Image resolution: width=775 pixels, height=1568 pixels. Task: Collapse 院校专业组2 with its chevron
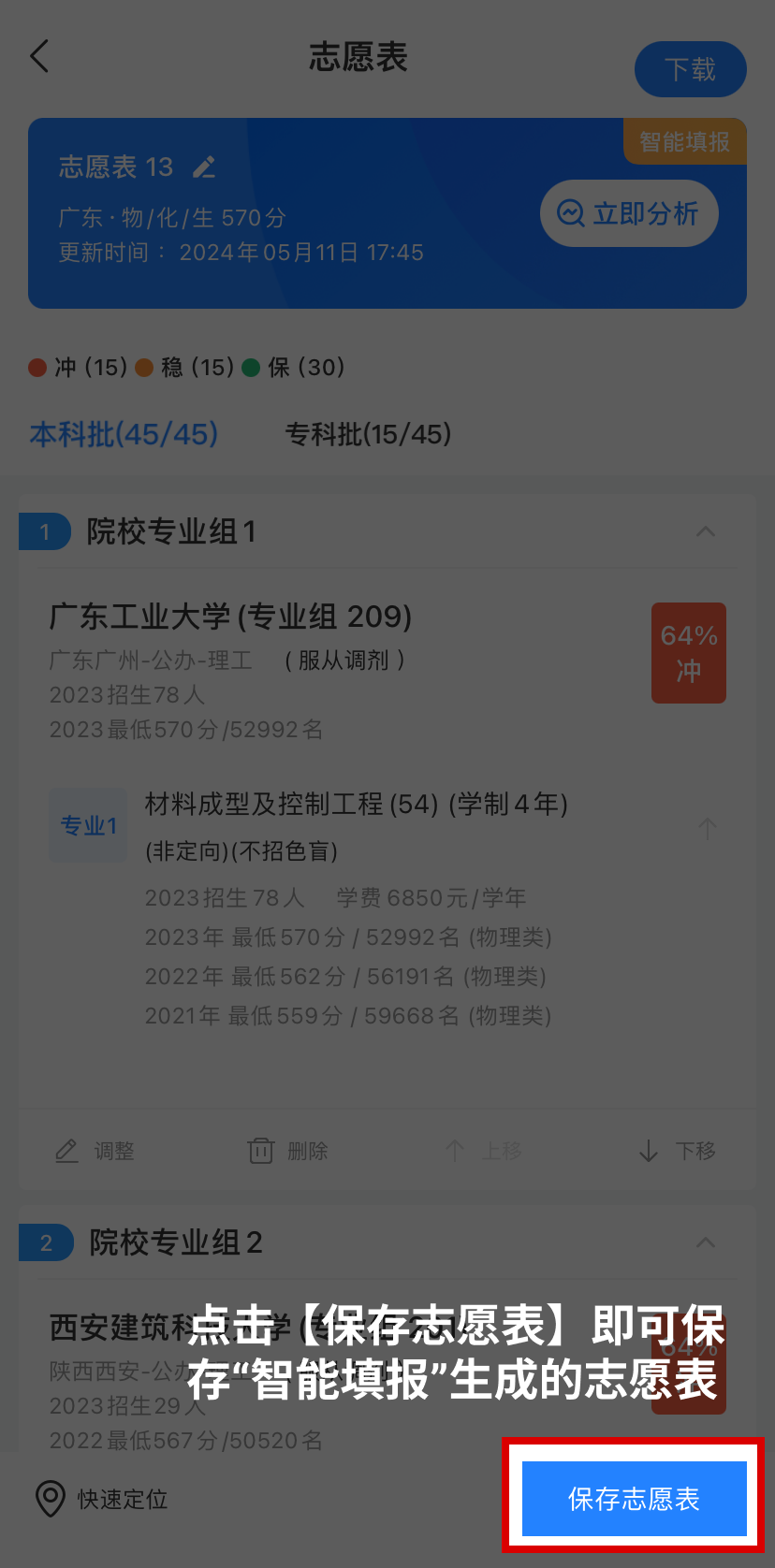tap(707, 1242)
